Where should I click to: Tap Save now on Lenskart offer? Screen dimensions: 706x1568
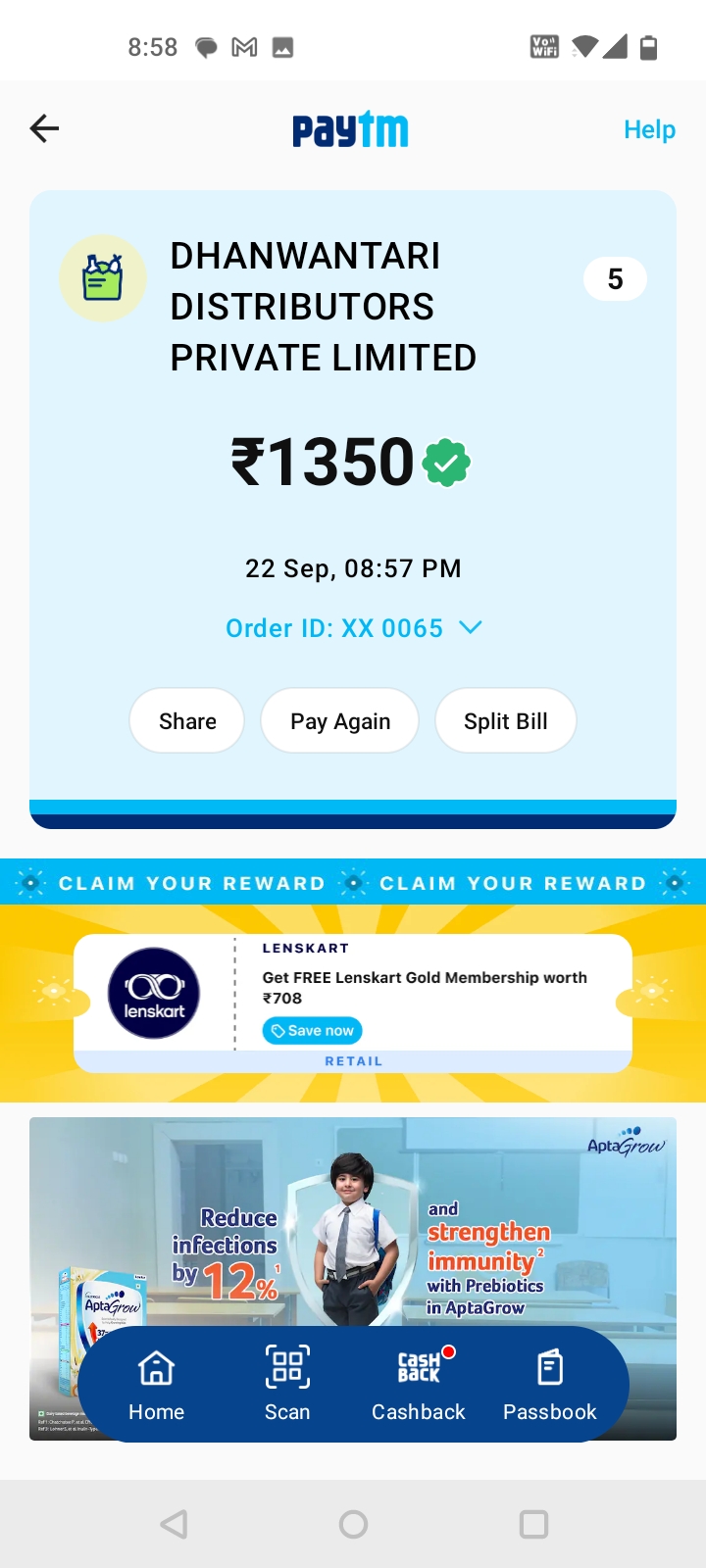tap(312, 1031)
